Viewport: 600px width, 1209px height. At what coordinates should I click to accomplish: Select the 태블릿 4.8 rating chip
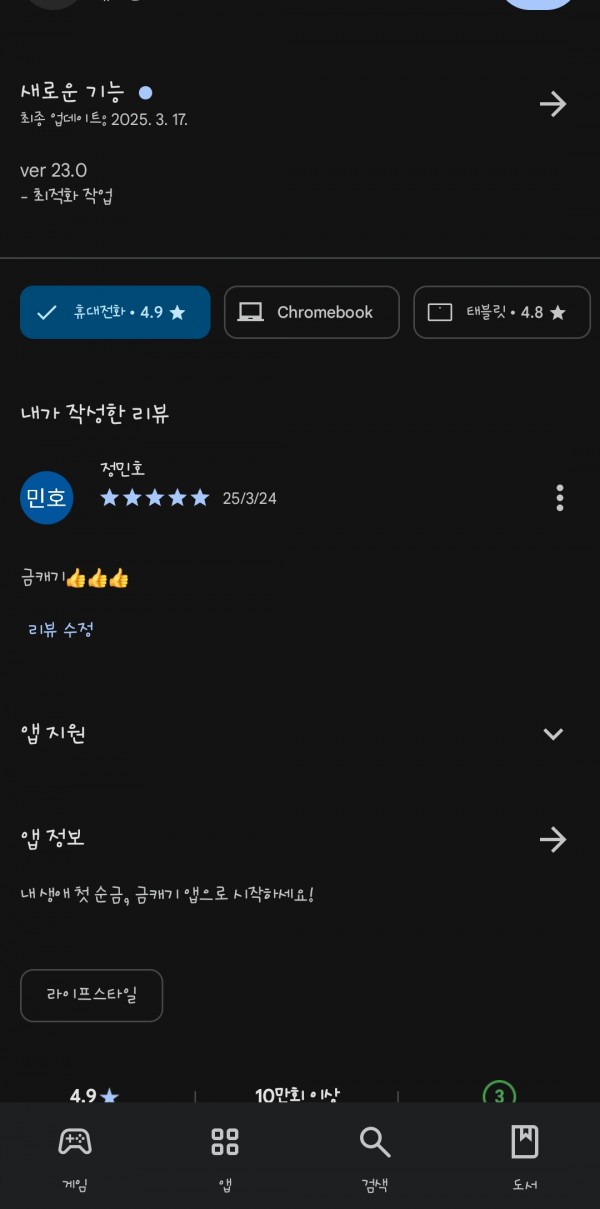tap(502, 312)
